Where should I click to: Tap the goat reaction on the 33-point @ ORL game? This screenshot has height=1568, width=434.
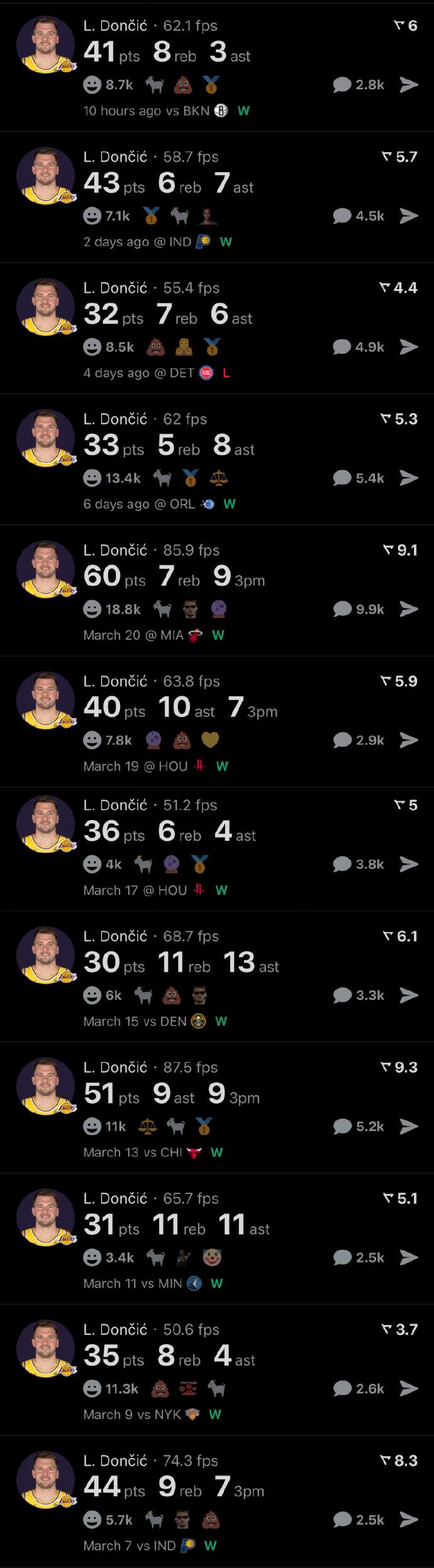tap(162, 478)
